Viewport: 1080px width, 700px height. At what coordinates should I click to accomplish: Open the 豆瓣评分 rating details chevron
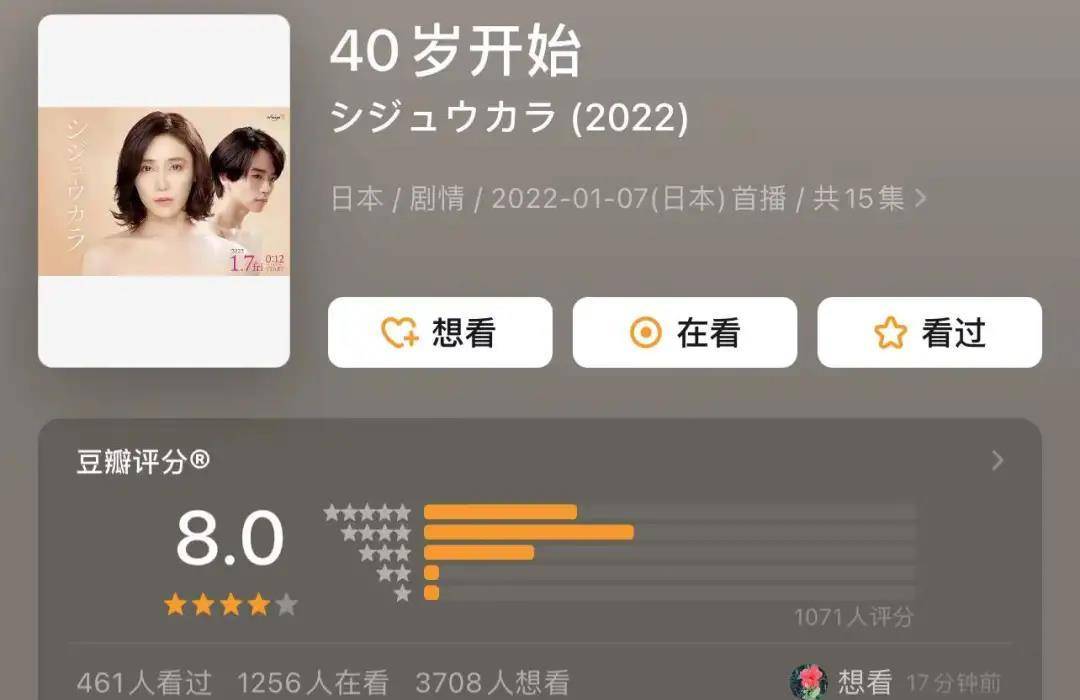coord(997,461)
